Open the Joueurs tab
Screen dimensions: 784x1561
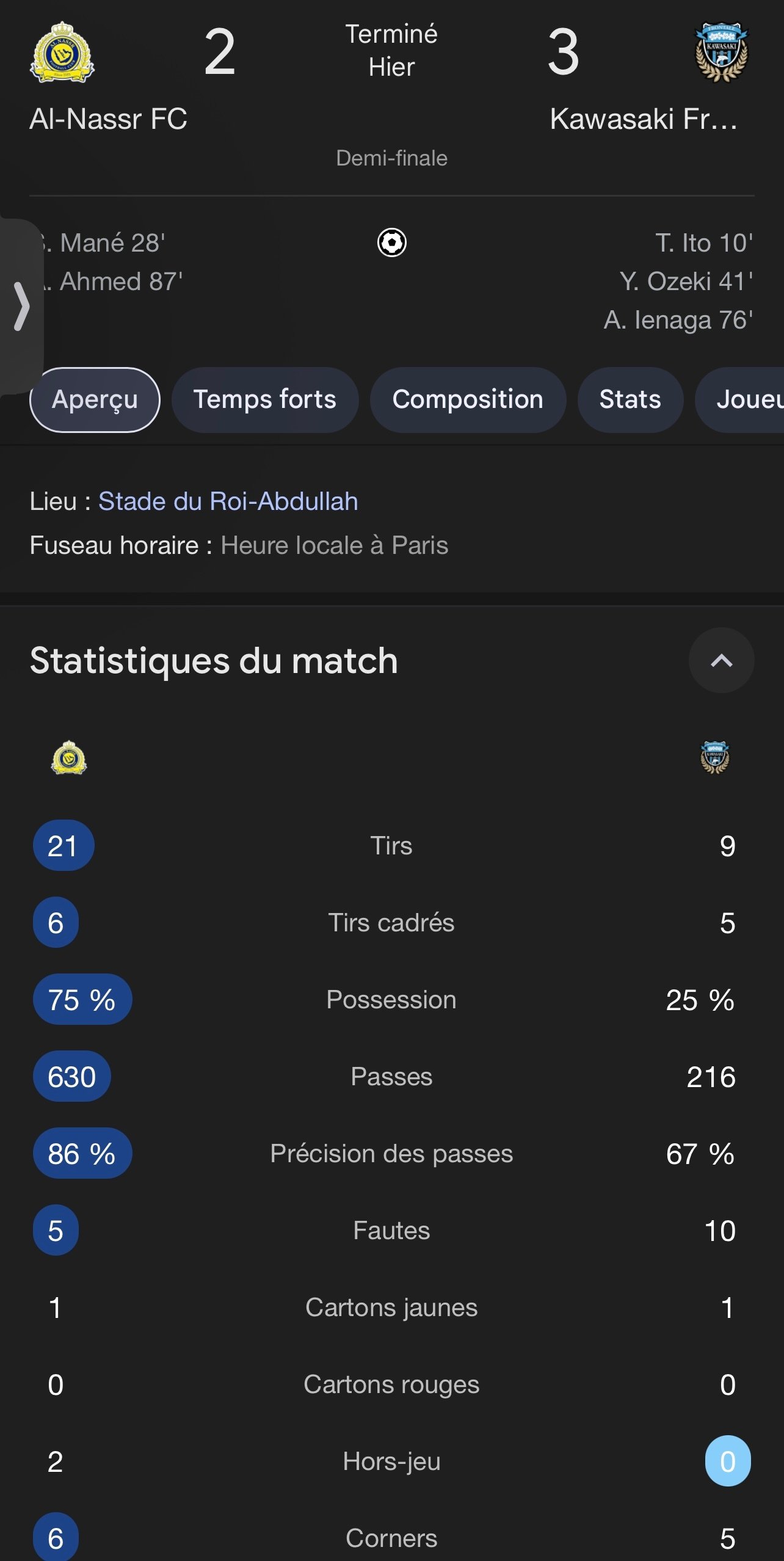[740, 400]
